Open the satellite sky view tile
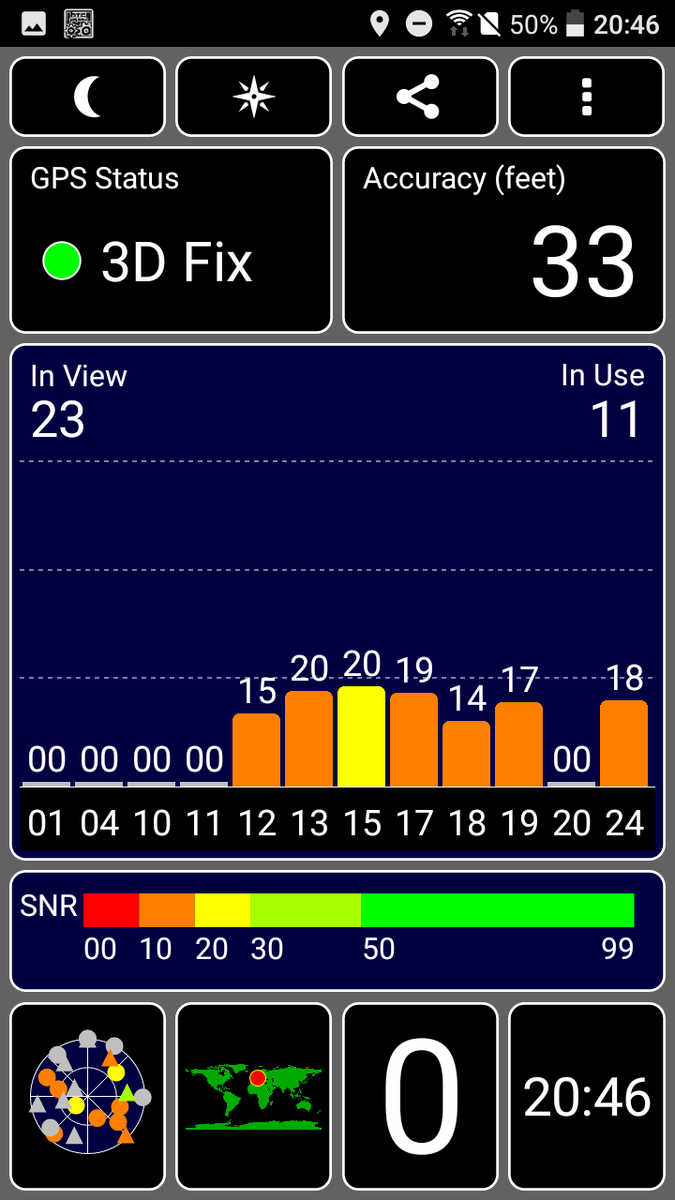The height and width of the screenshot is (1200, 675). 87,1097
